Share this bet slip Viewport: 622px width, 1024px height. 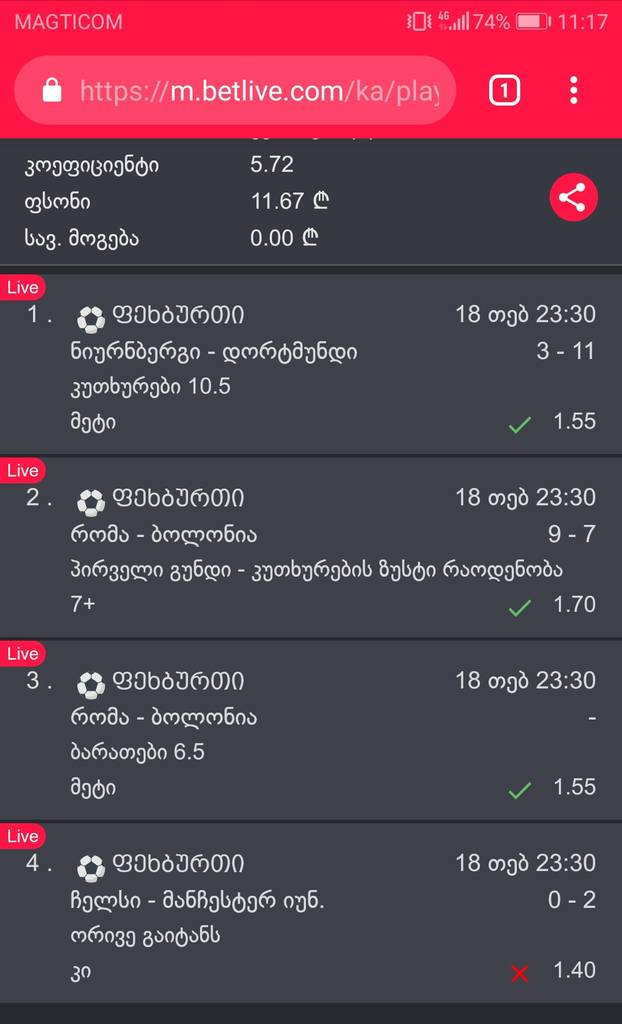click(x=573, y=198)
